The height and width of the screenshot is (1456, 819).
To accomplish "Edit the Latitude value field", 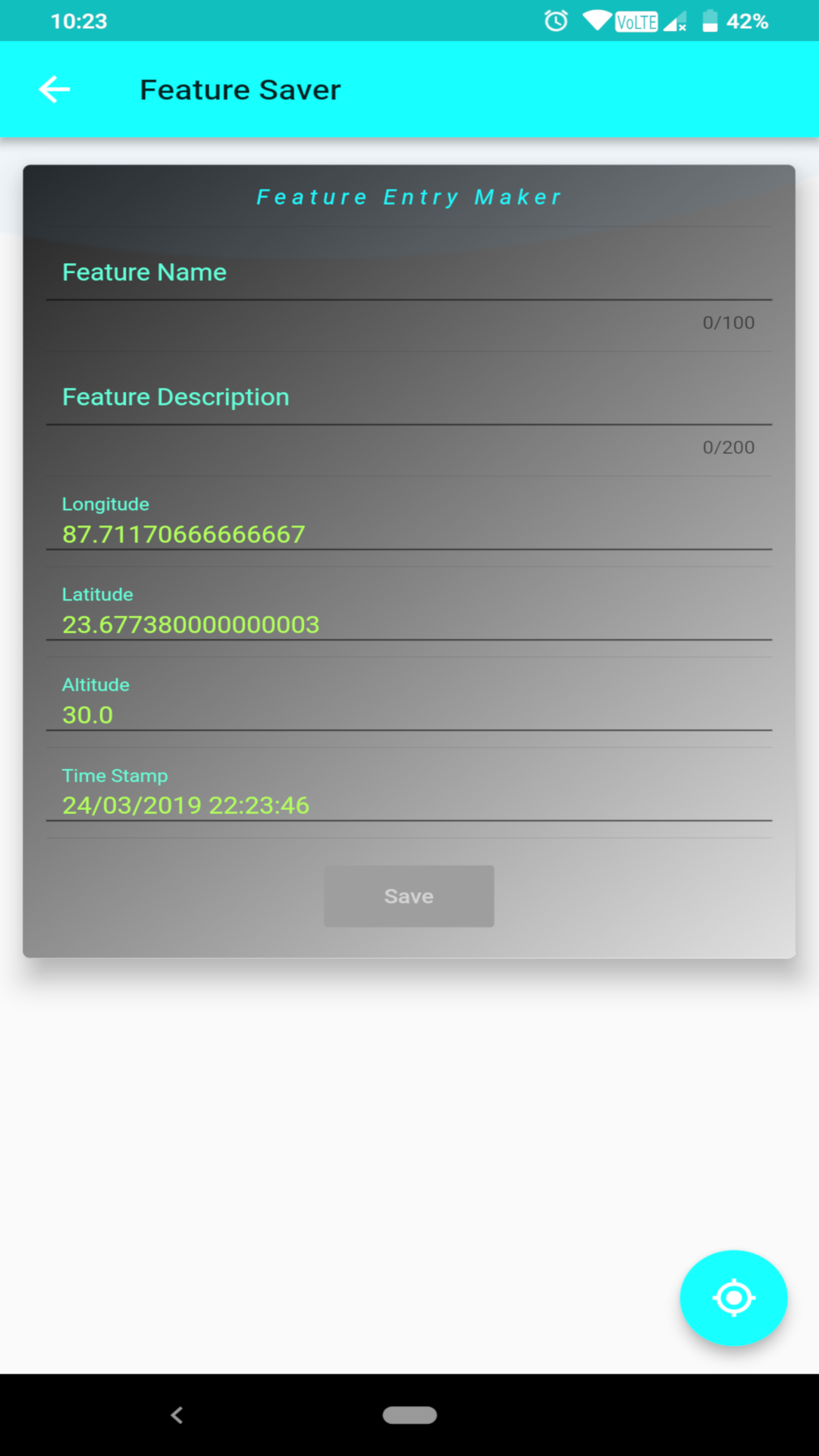I will (409, 610).
